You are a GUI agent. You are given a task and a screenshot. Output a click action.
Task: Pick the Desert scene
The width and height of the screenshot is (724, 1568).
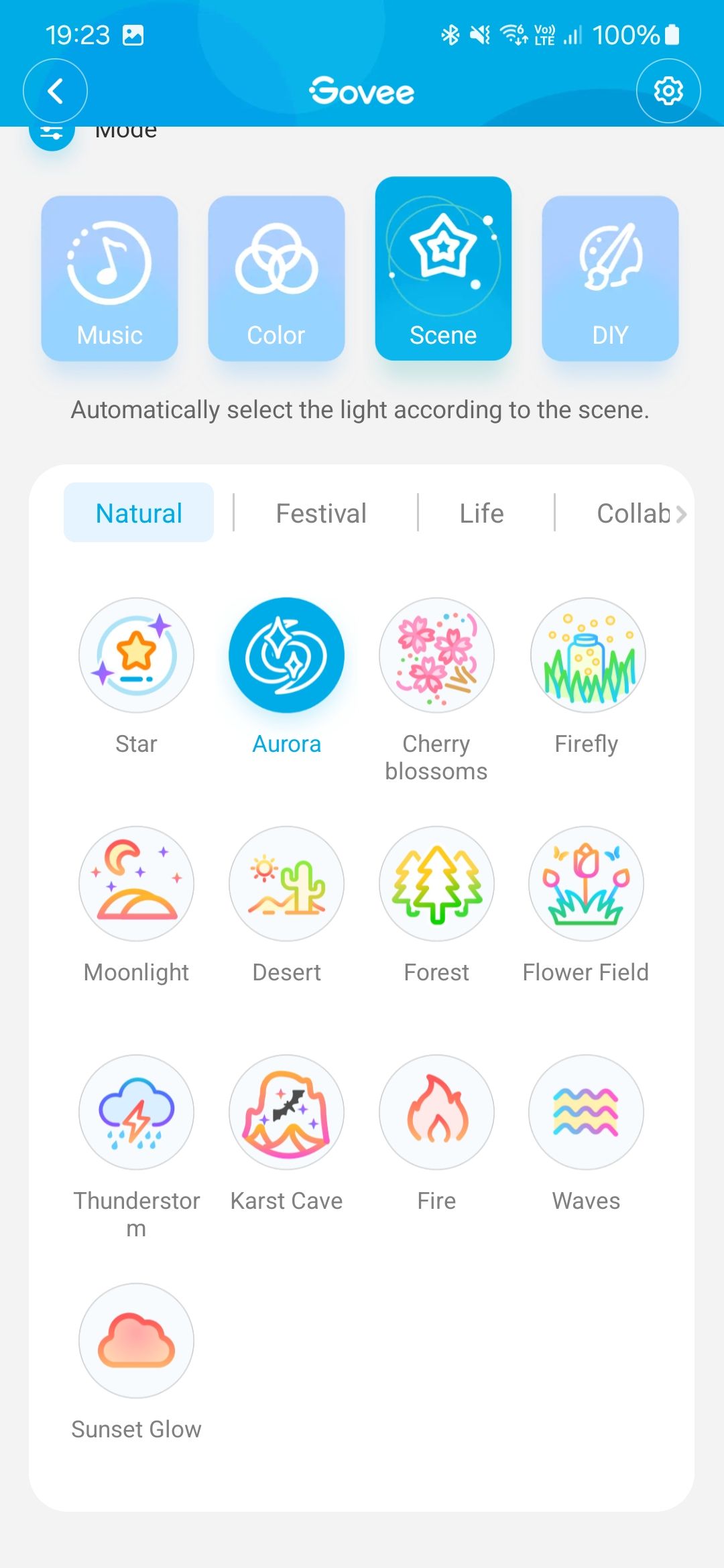[286, 884]
